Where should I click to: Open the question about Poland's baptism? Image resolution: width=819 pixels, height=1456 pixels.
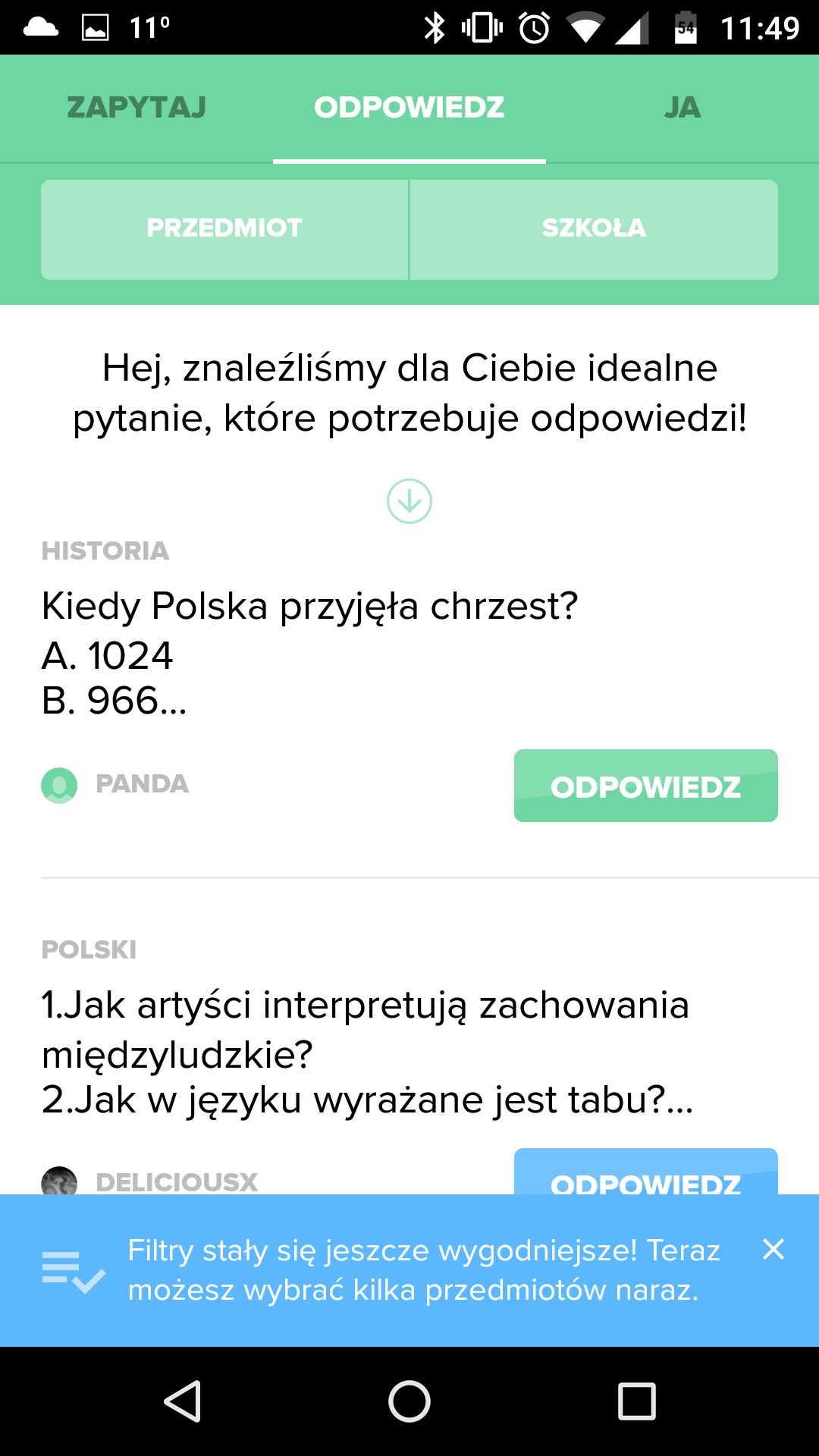(309, 653)
